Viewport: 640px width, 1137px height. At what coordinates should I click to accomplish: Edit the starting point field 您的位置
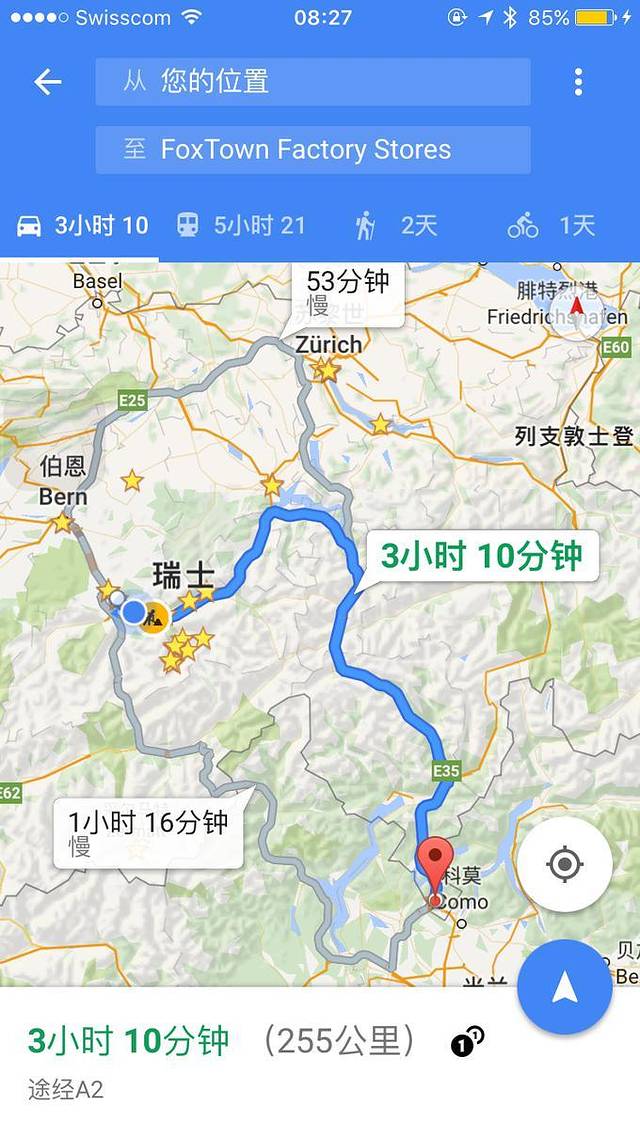[x=313, y=82]
